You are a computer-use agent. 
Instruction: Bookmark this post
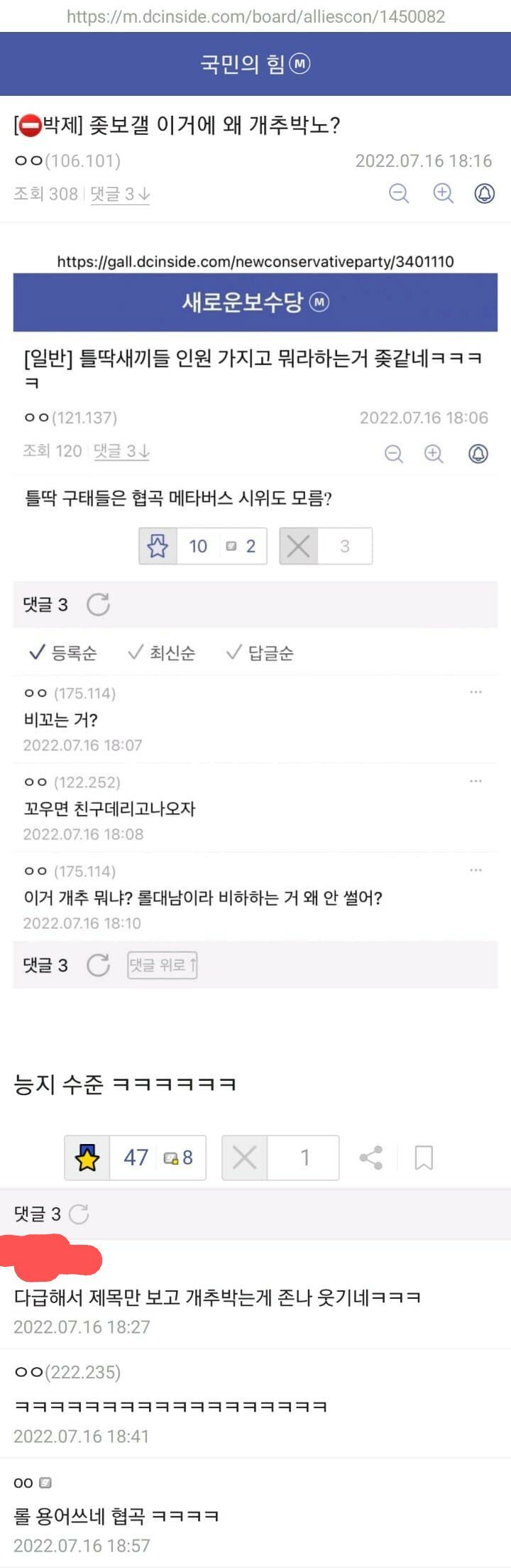point(424,1158)
